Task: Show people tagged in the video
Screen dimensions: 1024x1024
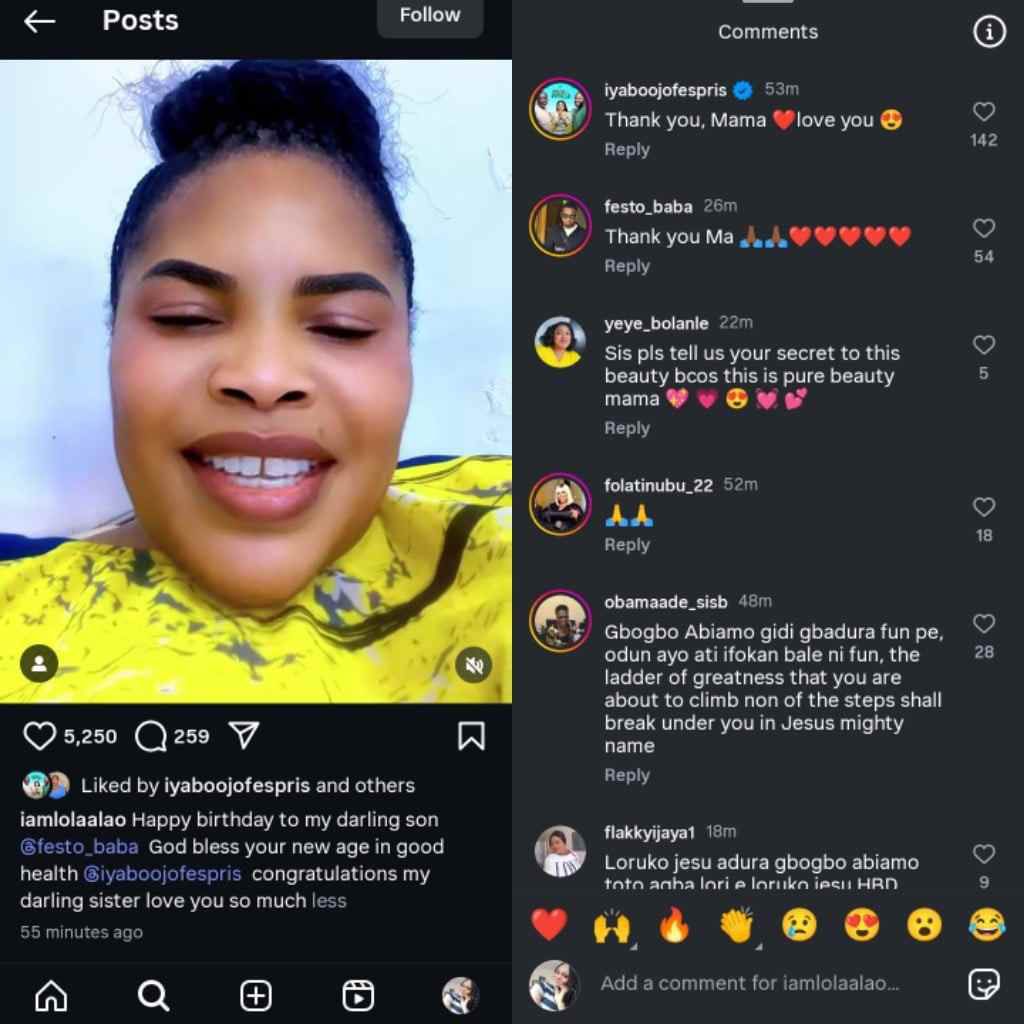Action: tap(39, 663)
